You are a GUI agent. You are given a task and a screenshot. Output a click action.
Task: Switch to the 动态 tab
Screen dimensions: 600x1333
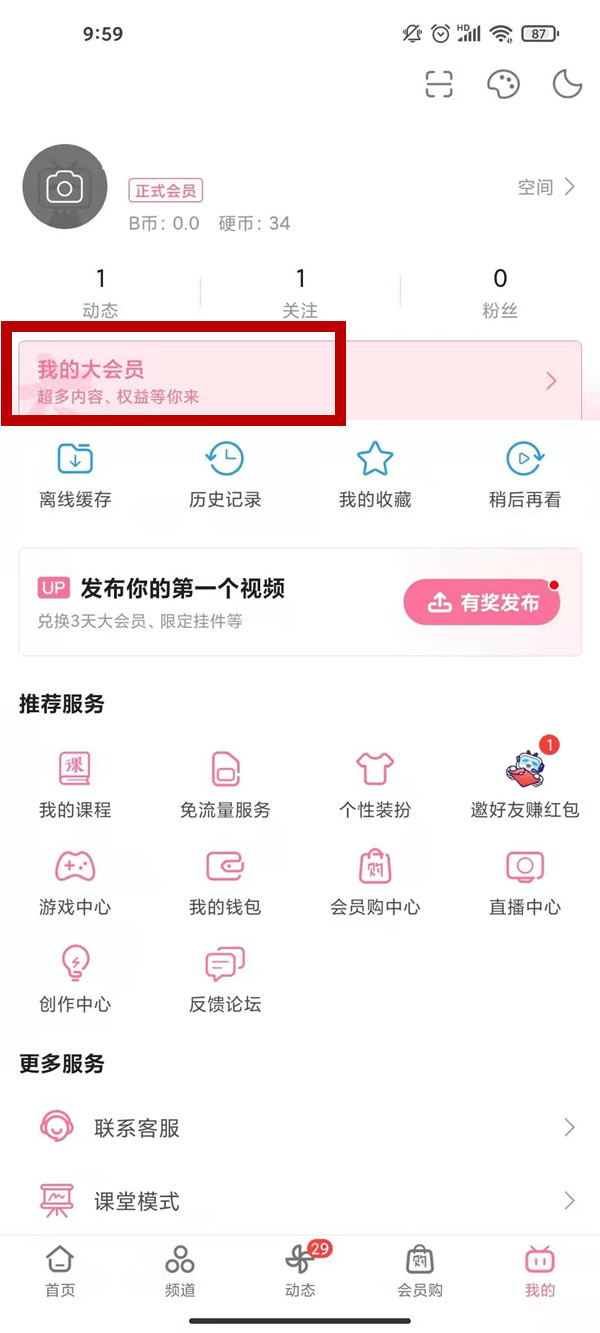pyautogui.click(x=300, y=1272)
